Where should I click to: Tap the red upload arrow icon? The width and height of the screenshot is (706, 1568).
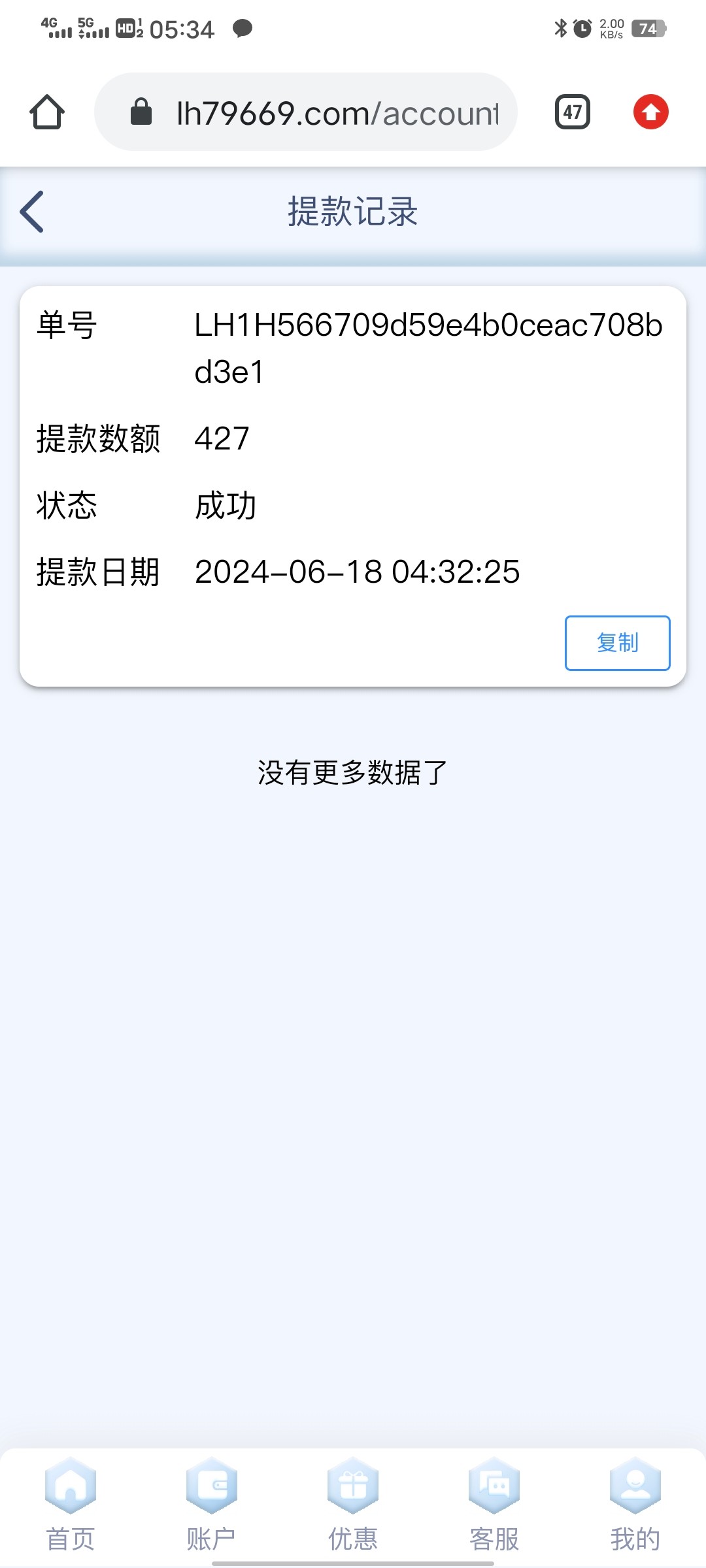pyautogui.click(x=650, y=112)
